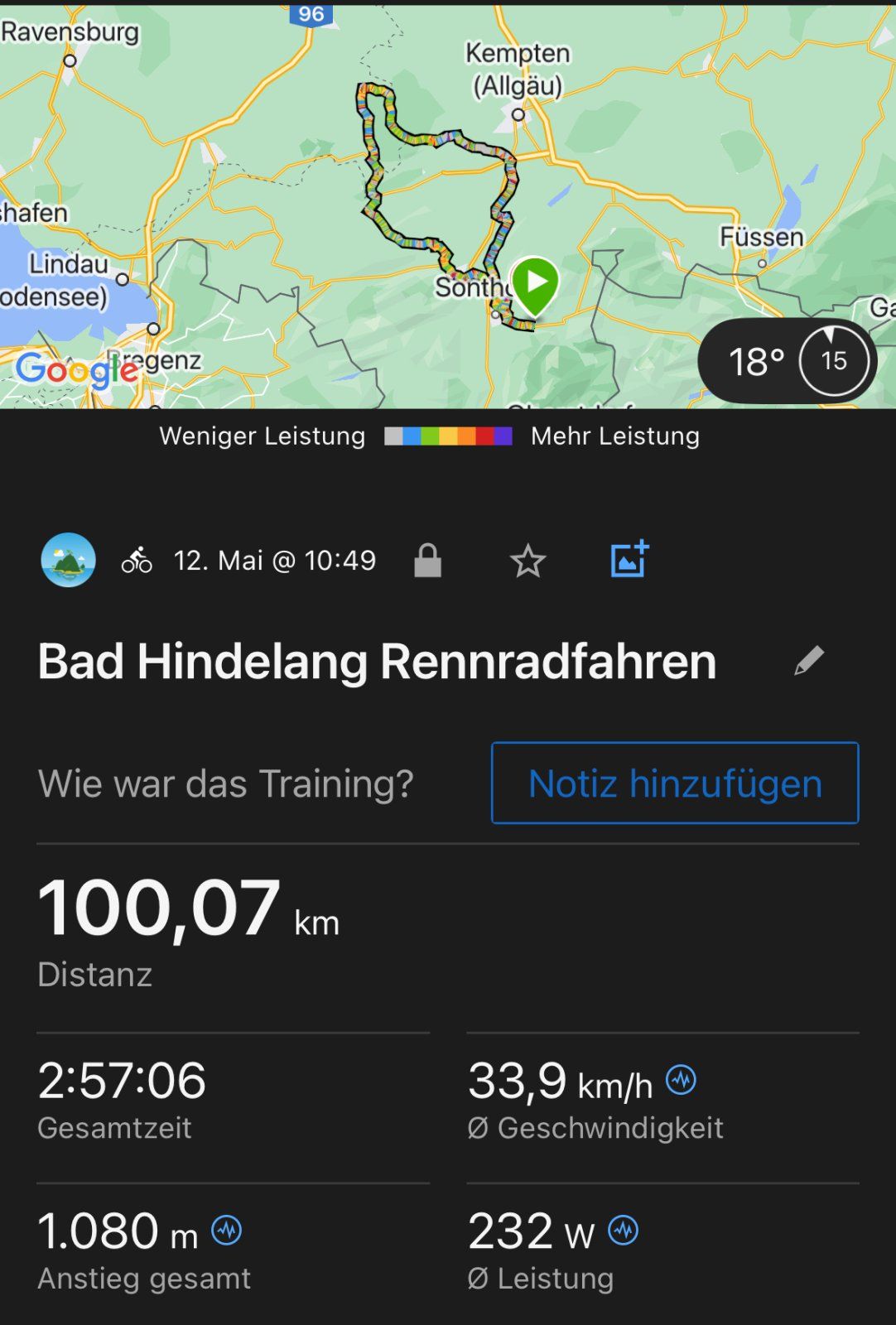Open the route map in full view
Viewport: 896px width, 1325px height.
248,166
